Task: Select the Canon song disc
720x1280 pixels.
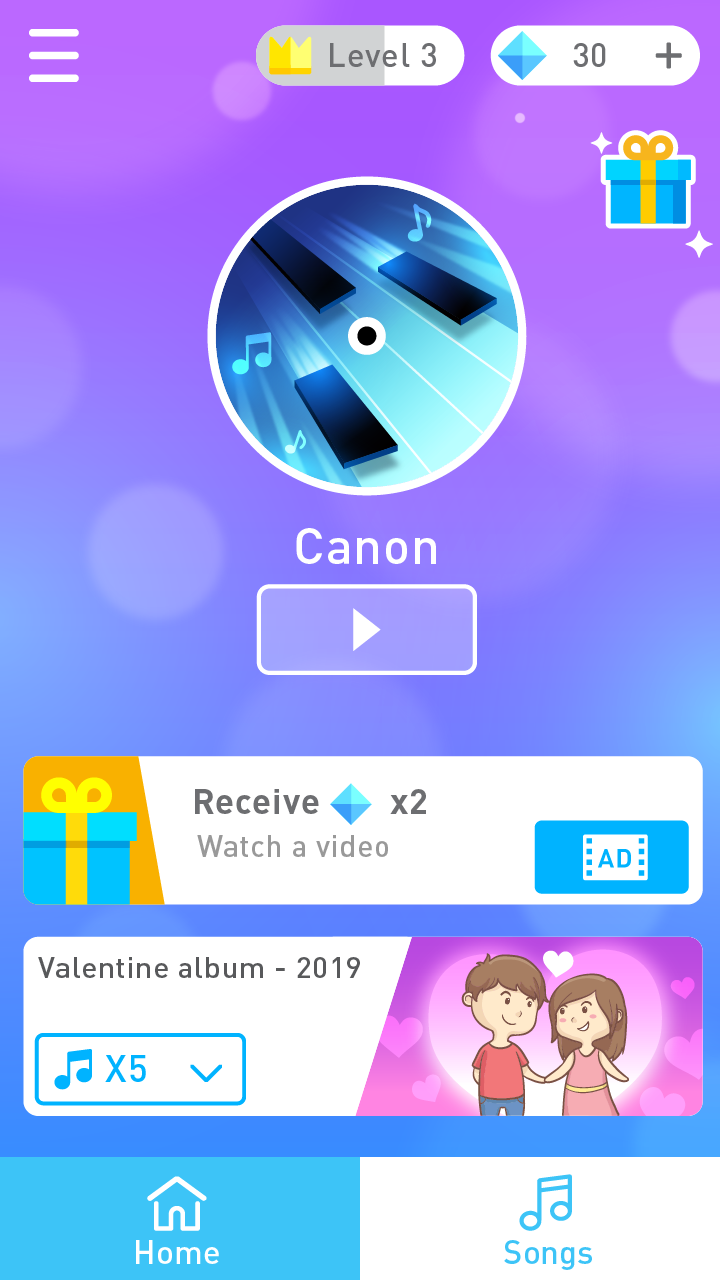Action: click(367, 336)
